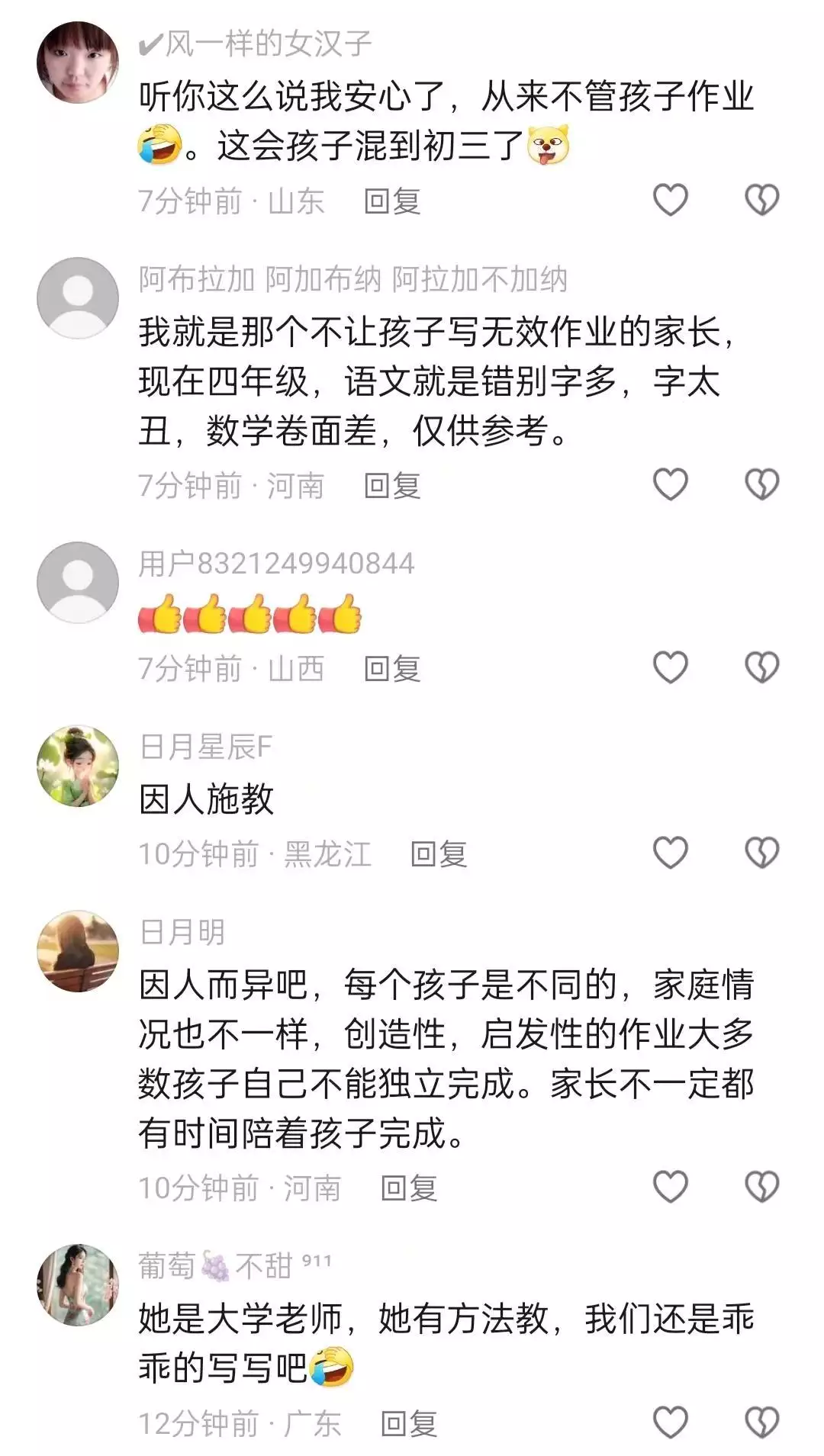This screenshot has width=824, height=1456.
Task: Dislike the 阿布拉加 comment about 错别字
Action: [x=761, y=484]
